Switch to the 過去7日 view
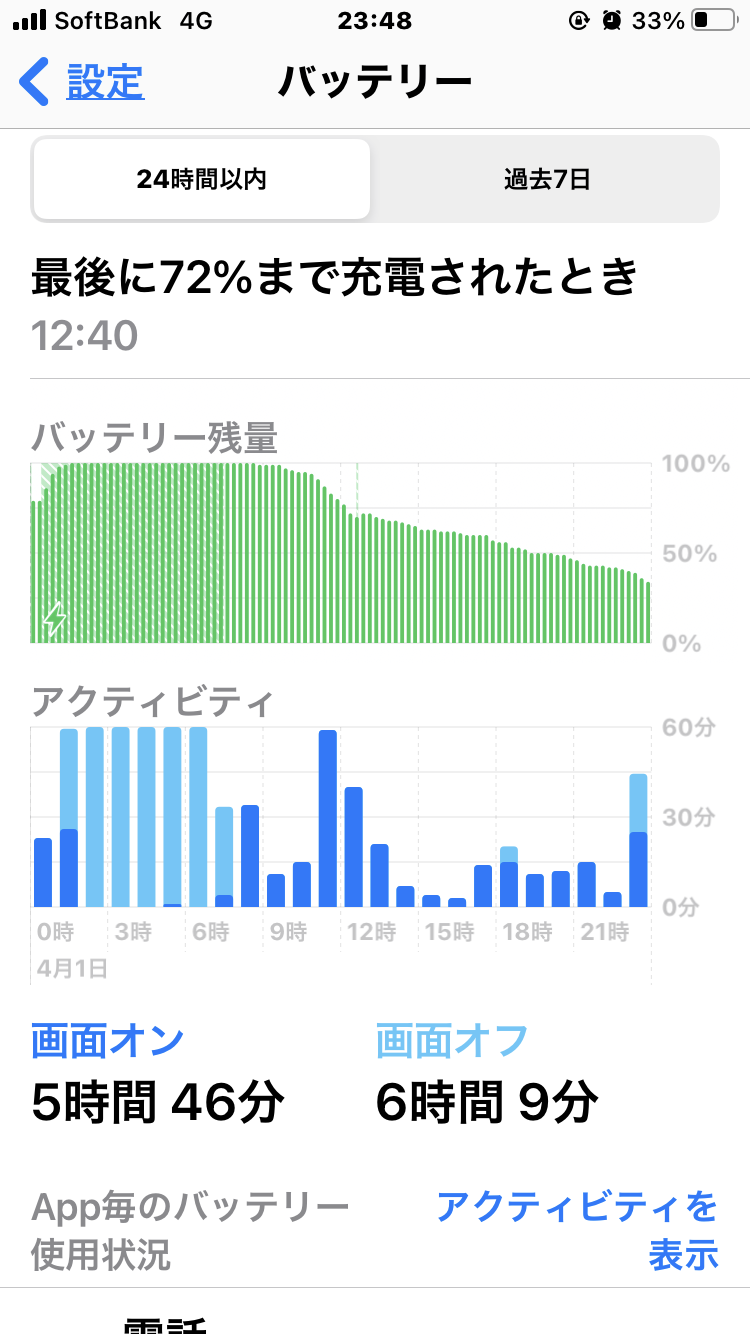This screenshot has height=1334, width=750. point(546,180)
